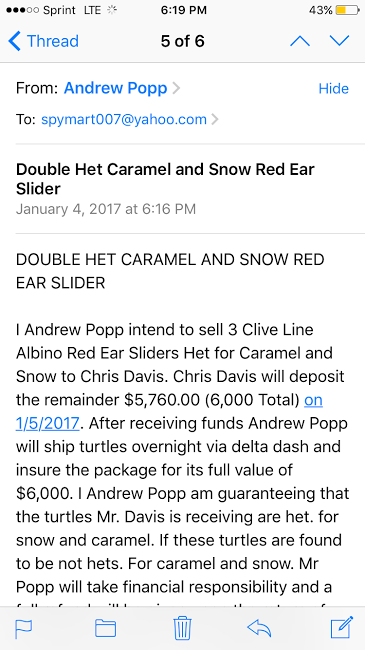The image size is (365, 650).
Task: Open sender Andrew Popp's contact details
Action: click(115, 88)
